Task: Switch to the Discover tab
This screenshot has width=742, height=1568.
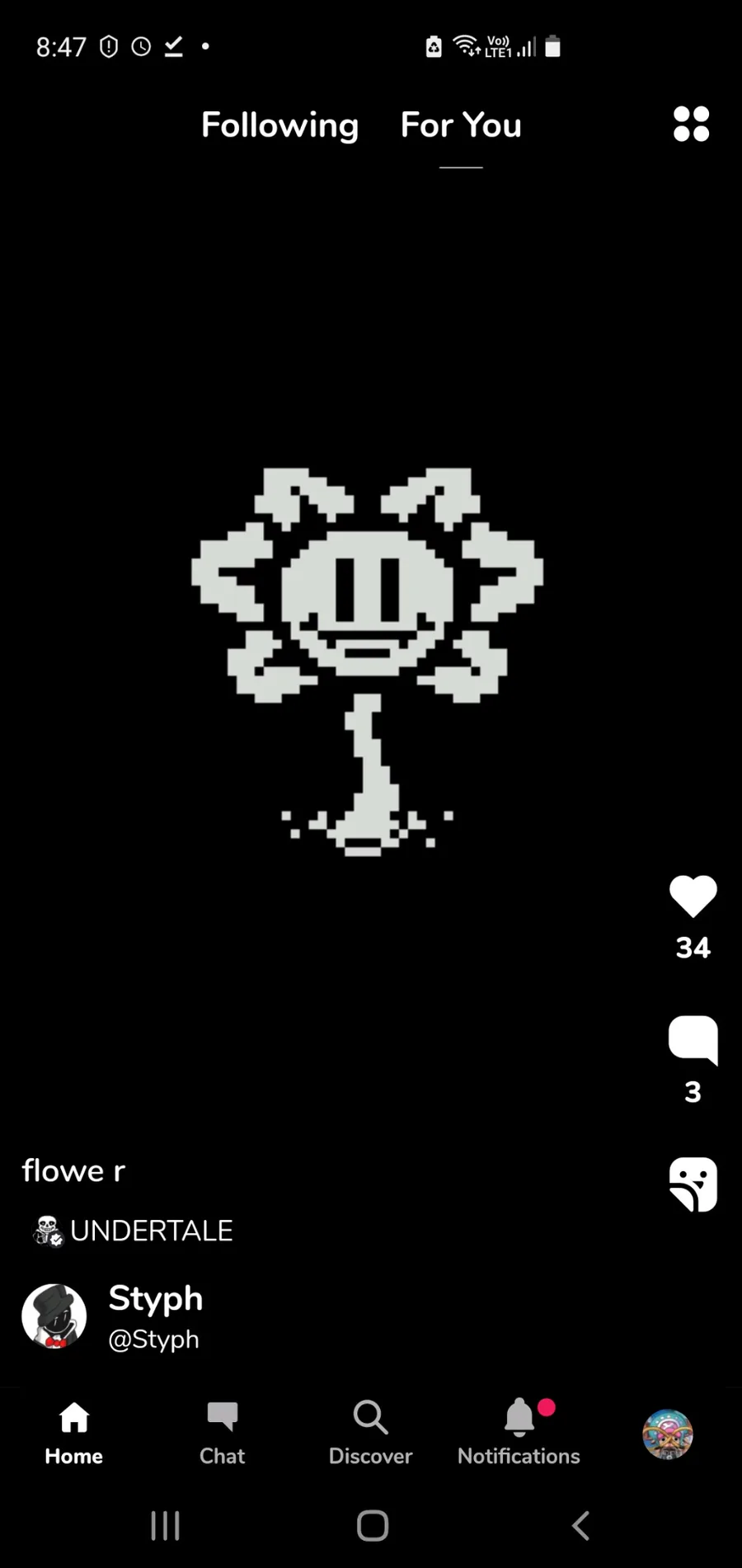Action: (371, 1434)
